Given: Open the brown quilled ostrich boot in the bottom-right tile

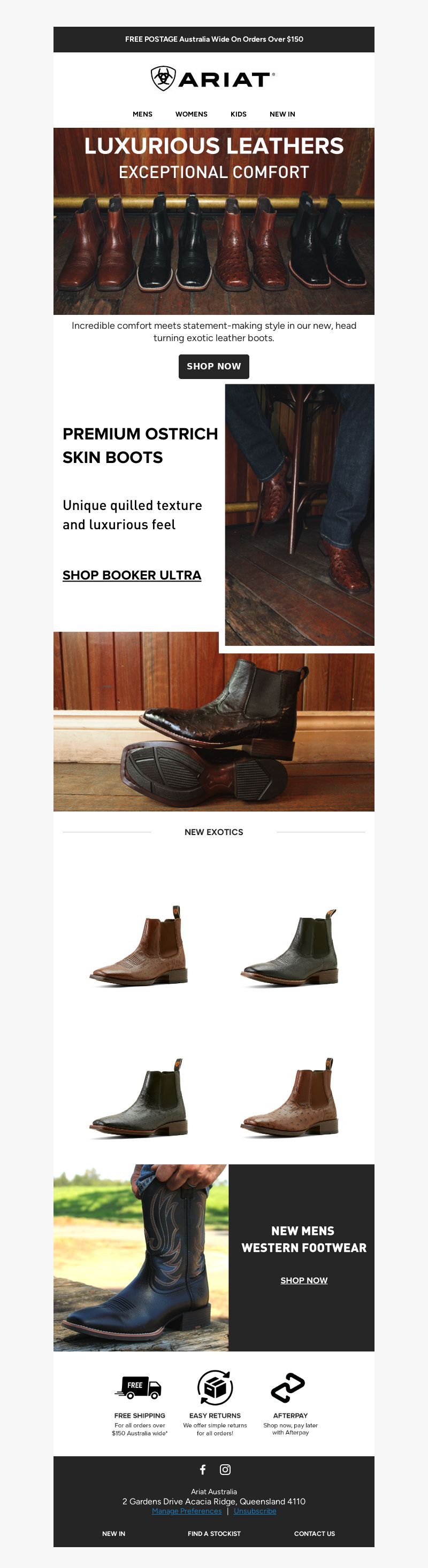Looking at the screenshot, I should 289,1098.
